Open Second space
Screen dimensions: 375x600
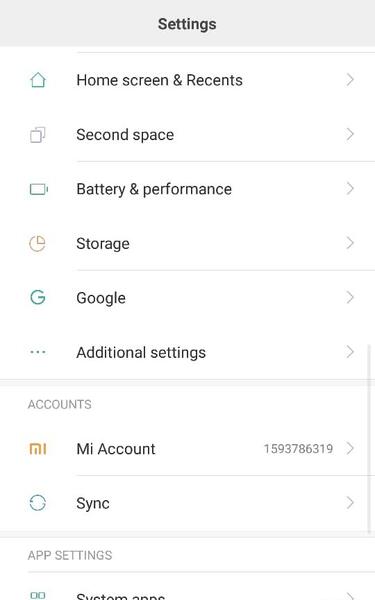pyautogui.click(x=188, y=134)
